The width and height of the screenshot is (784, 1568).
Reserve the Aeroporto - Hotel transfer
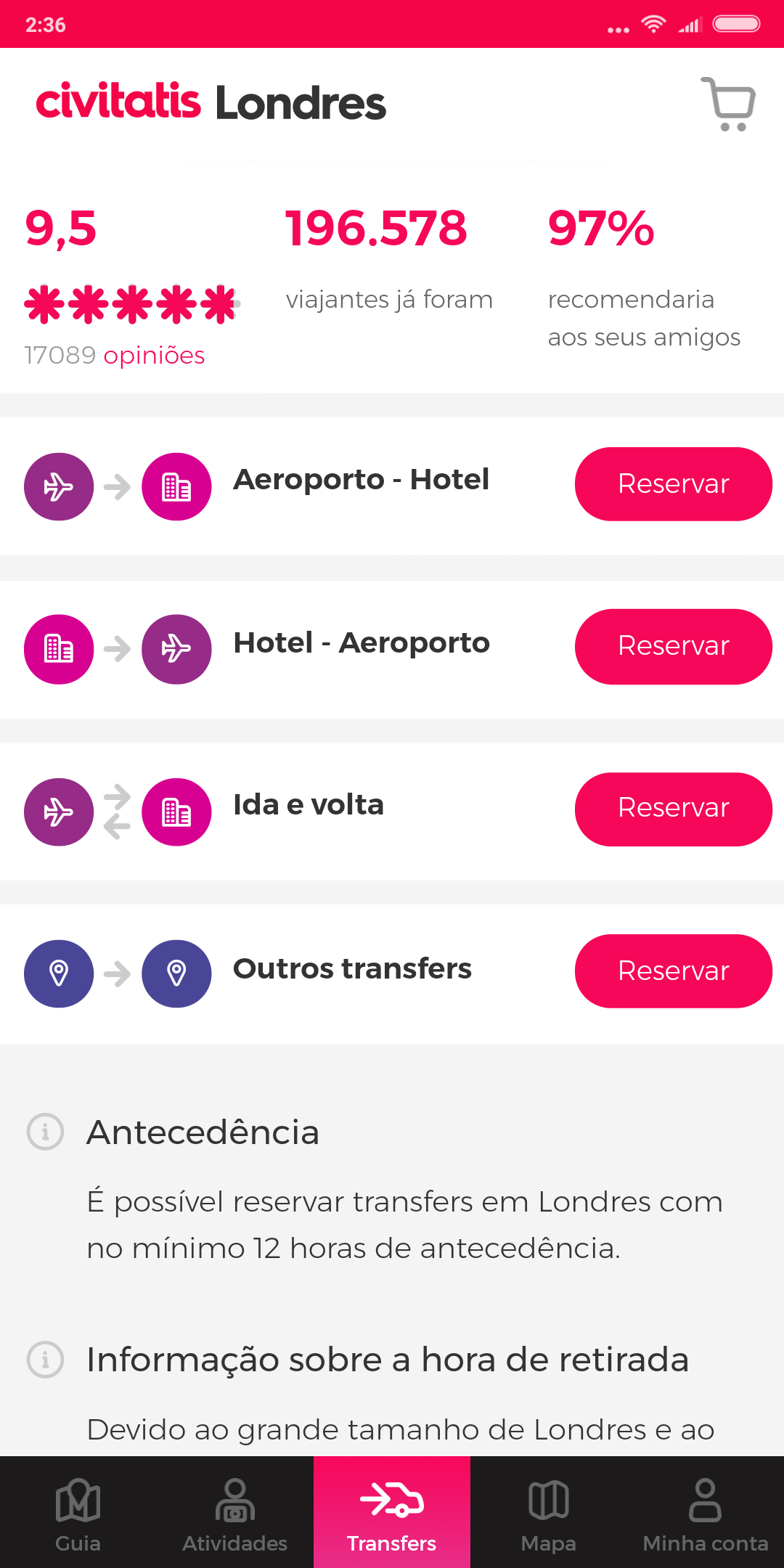[674, 484]
